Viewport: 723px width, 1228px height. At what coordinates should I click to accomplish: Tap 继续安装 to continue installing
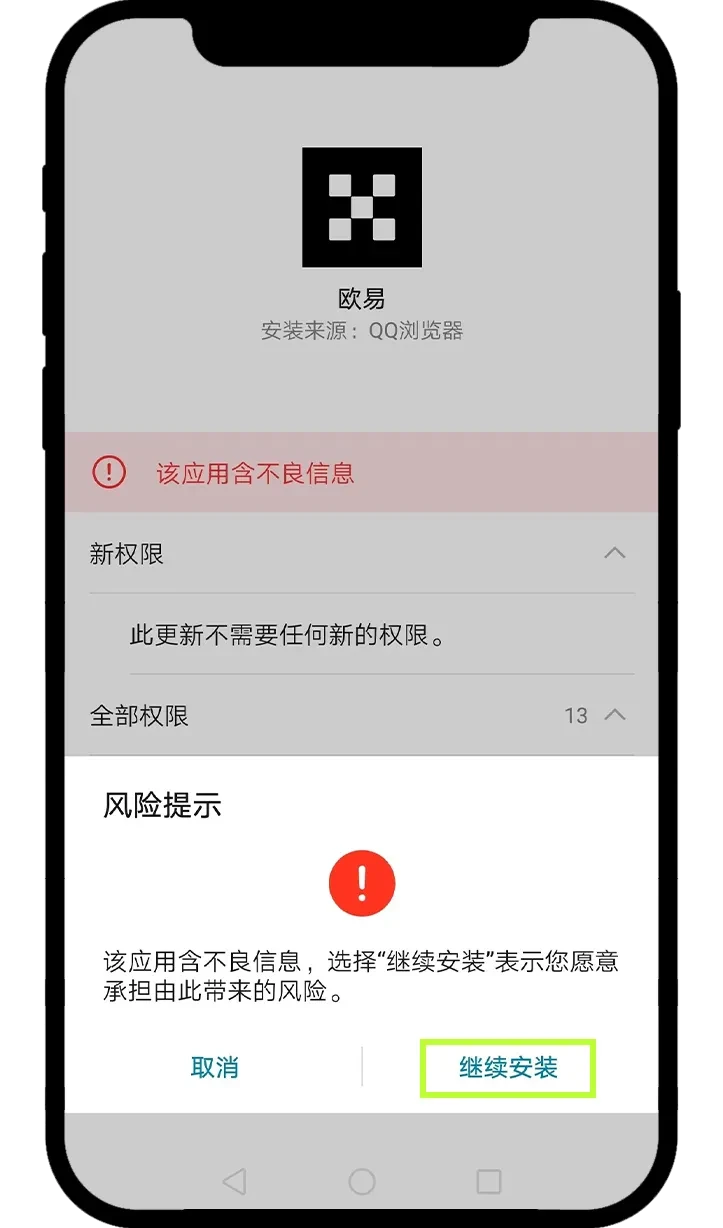[x=508, y=1067]
